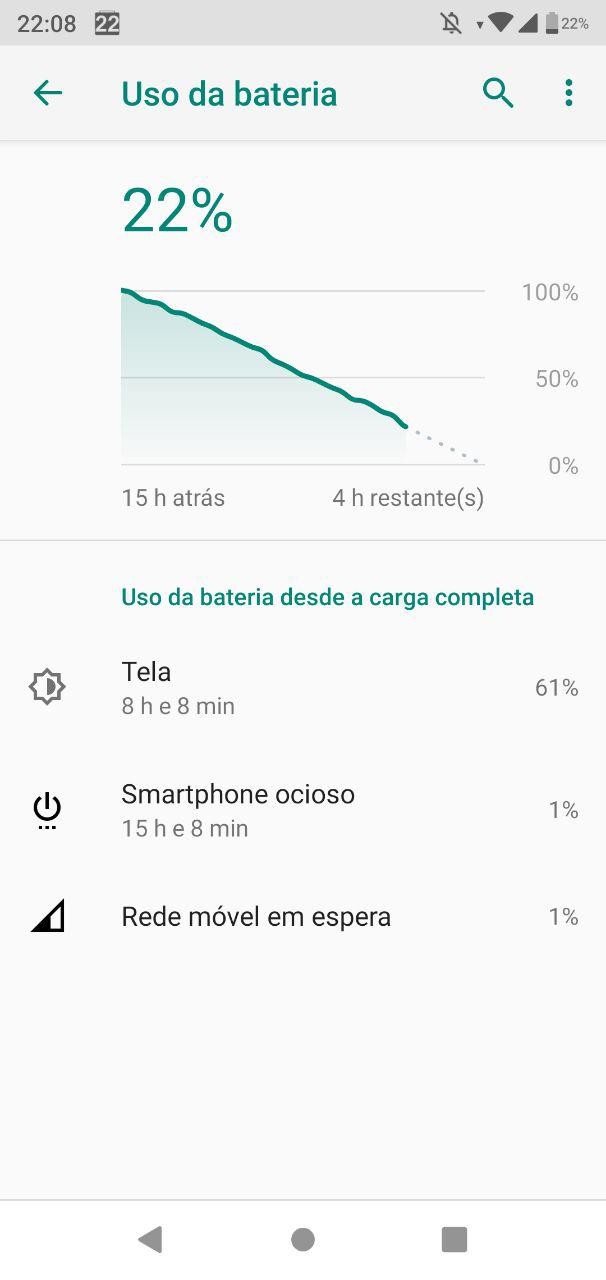The width and height of the screenshot is (606, 1280).
Task: Open Tela battery usage details
Action: [x=302, y=688]
